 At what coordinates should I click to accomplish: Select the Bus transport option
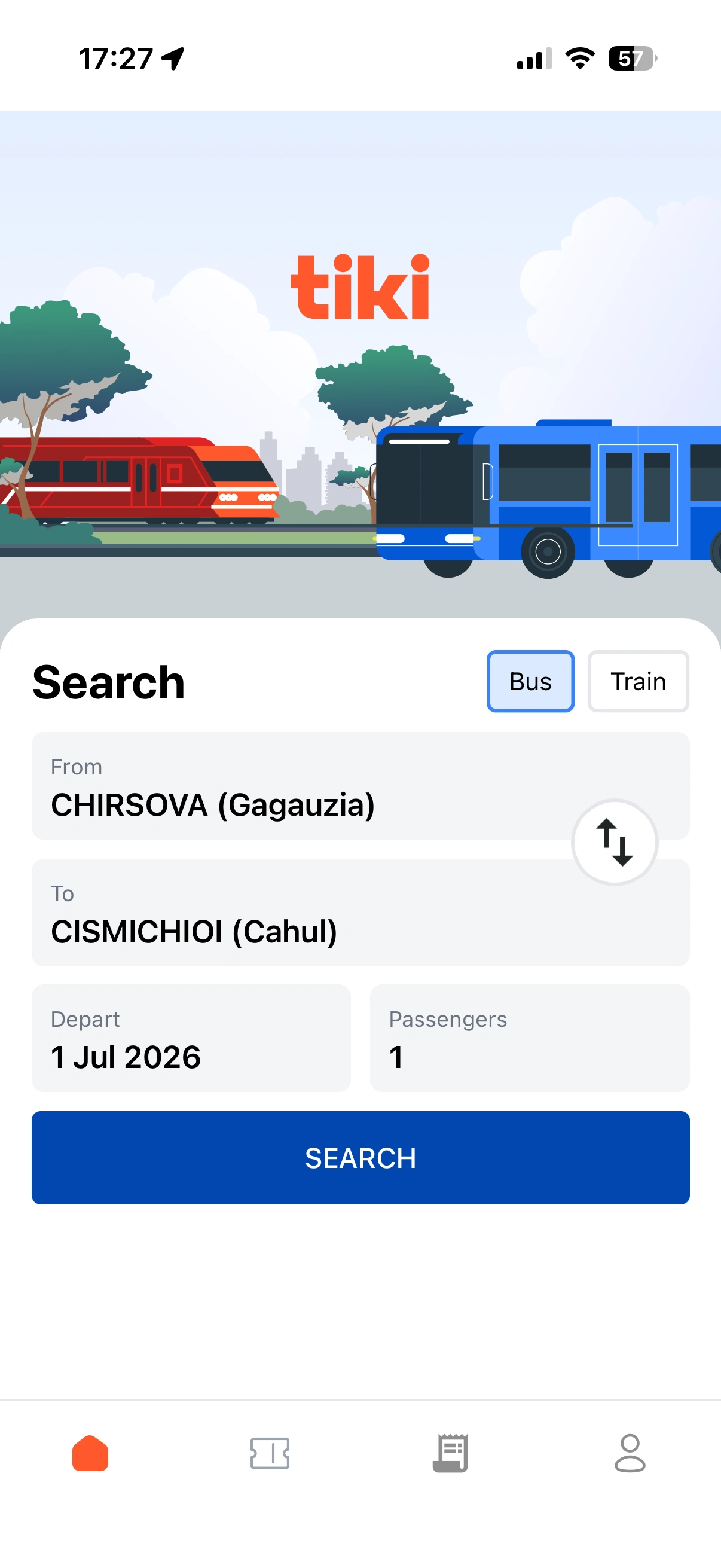[530, 681]
